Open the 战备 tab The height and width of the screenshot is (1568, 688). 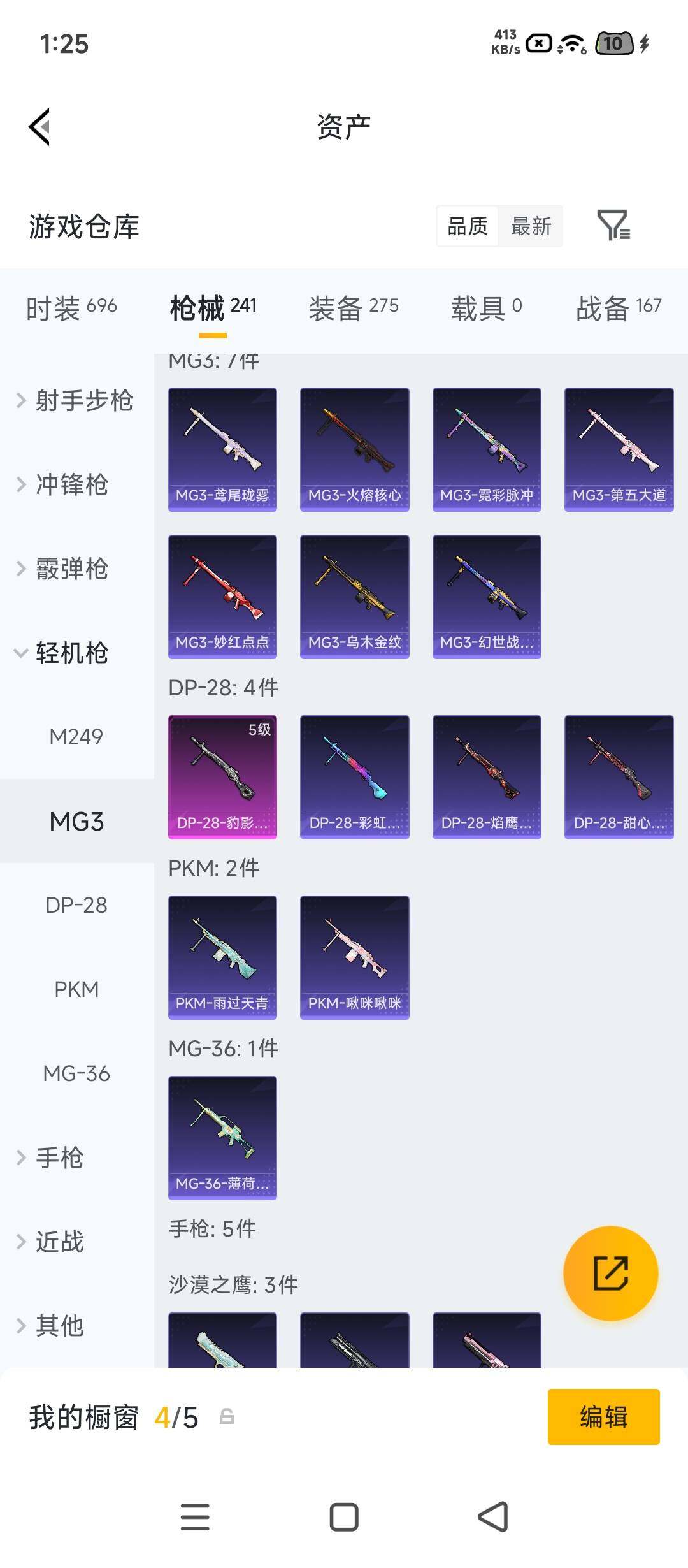coord(619,309)
